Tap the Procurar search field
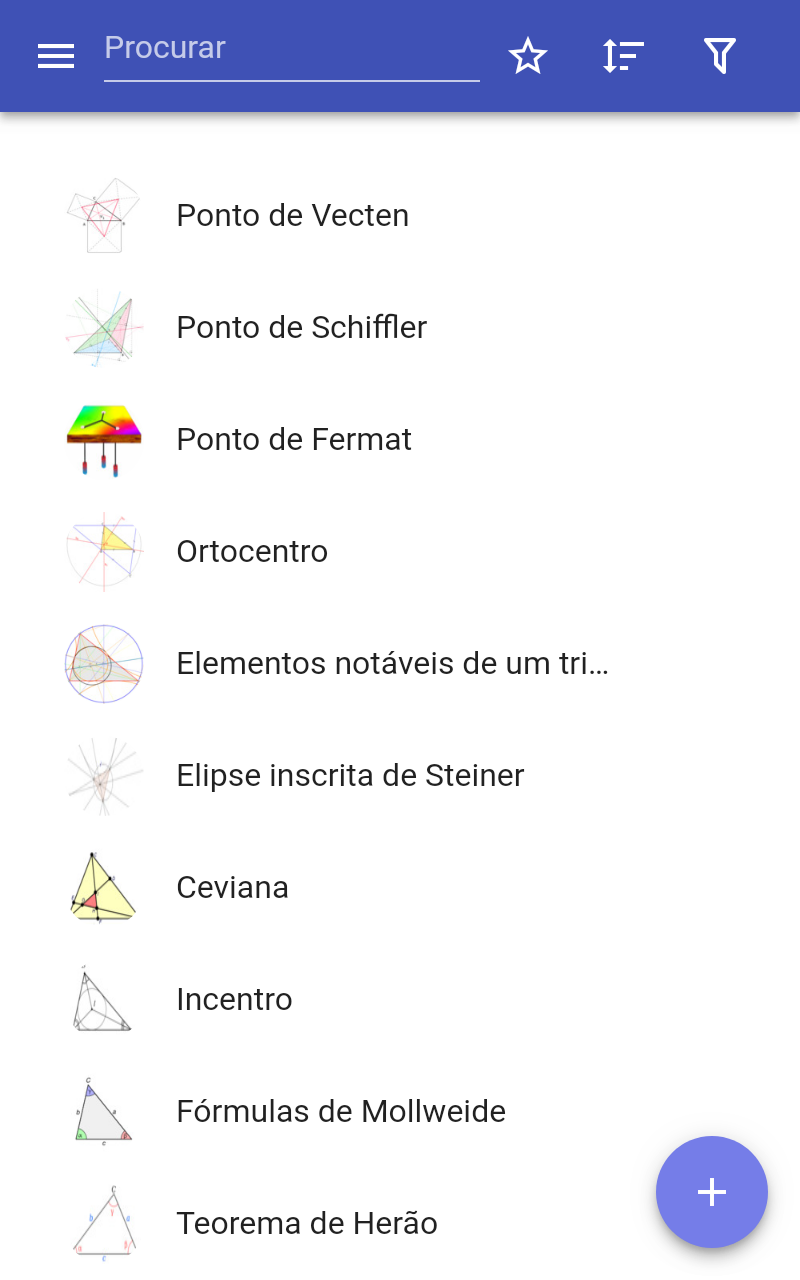Screen dimensions: 800x1280 click(x=292, y=54)
